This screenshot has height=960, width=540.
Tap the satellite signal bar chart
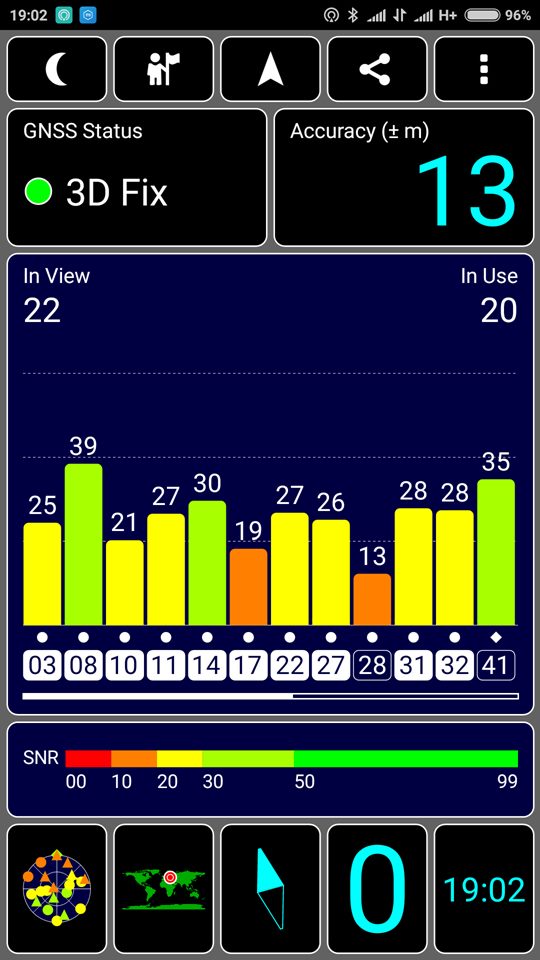(x=270, y=484)
